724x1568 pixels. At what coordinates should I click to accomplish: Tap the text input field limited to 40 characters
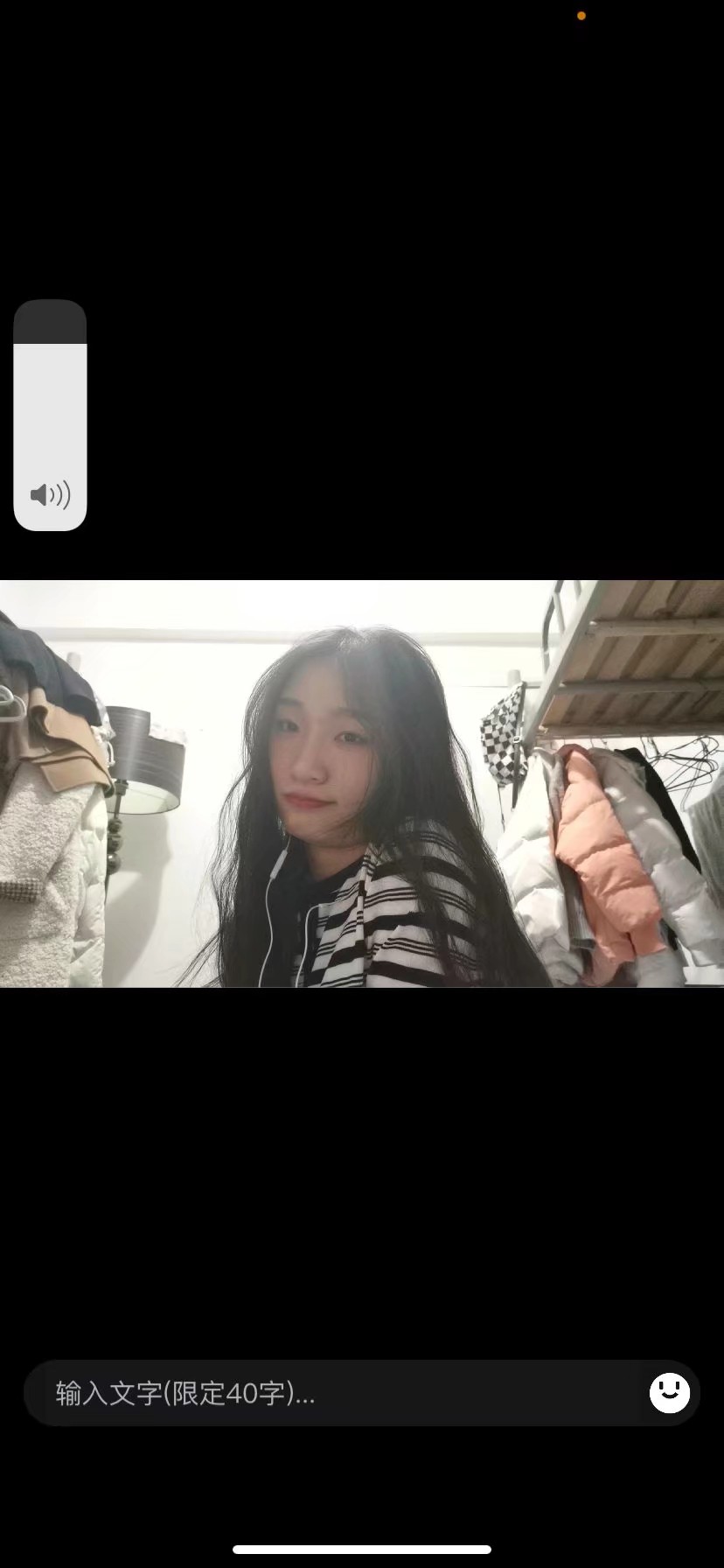coord(332,1393)
